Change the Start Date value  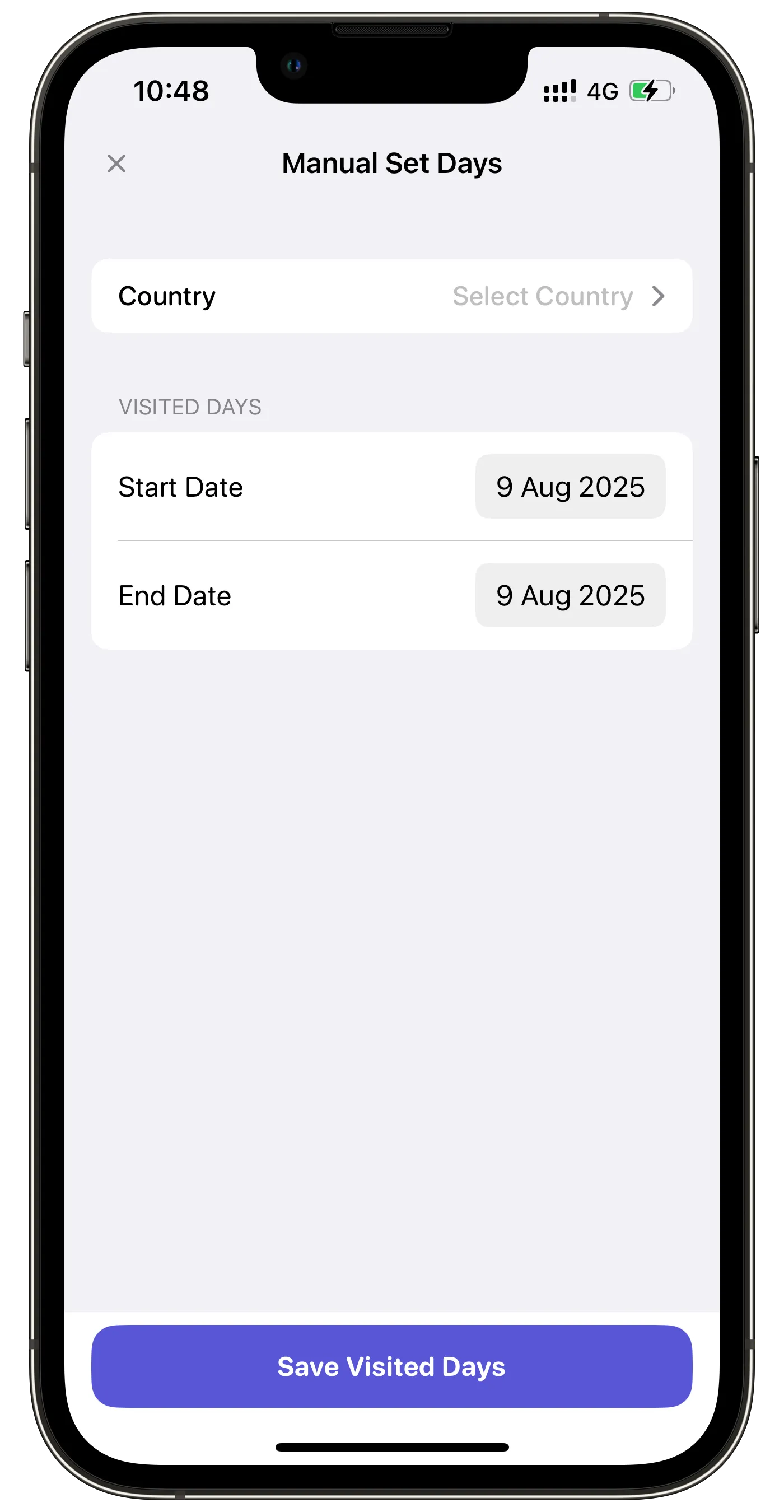pyautogui.click(x=570, y=487)
